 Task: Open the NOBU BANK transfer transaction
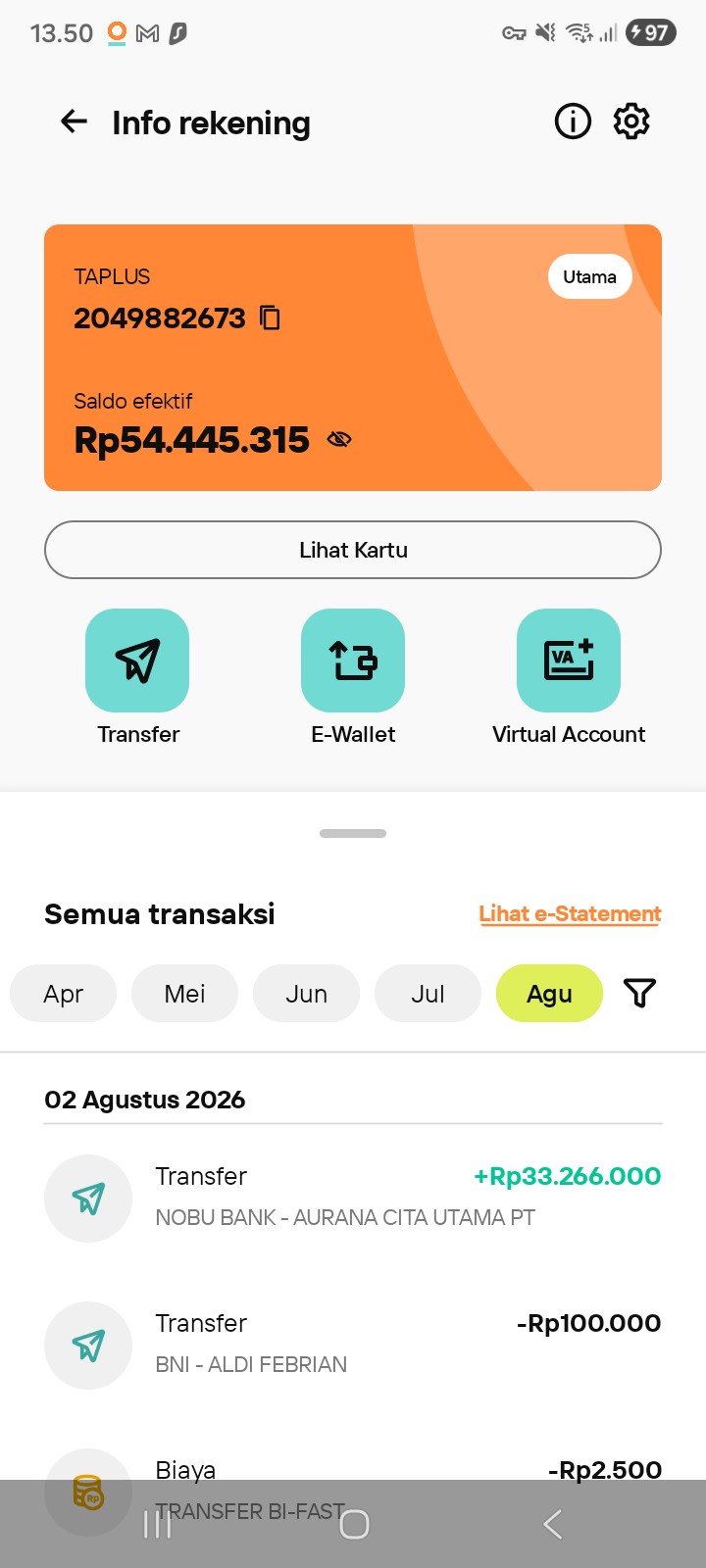point(353,1198)
